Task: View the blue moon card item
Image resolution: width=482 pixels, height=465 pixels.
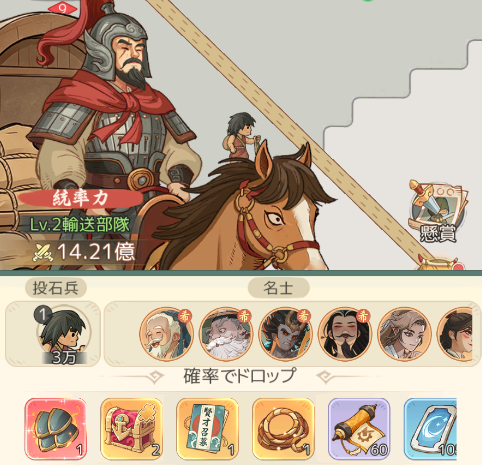Action: (430, 429)
